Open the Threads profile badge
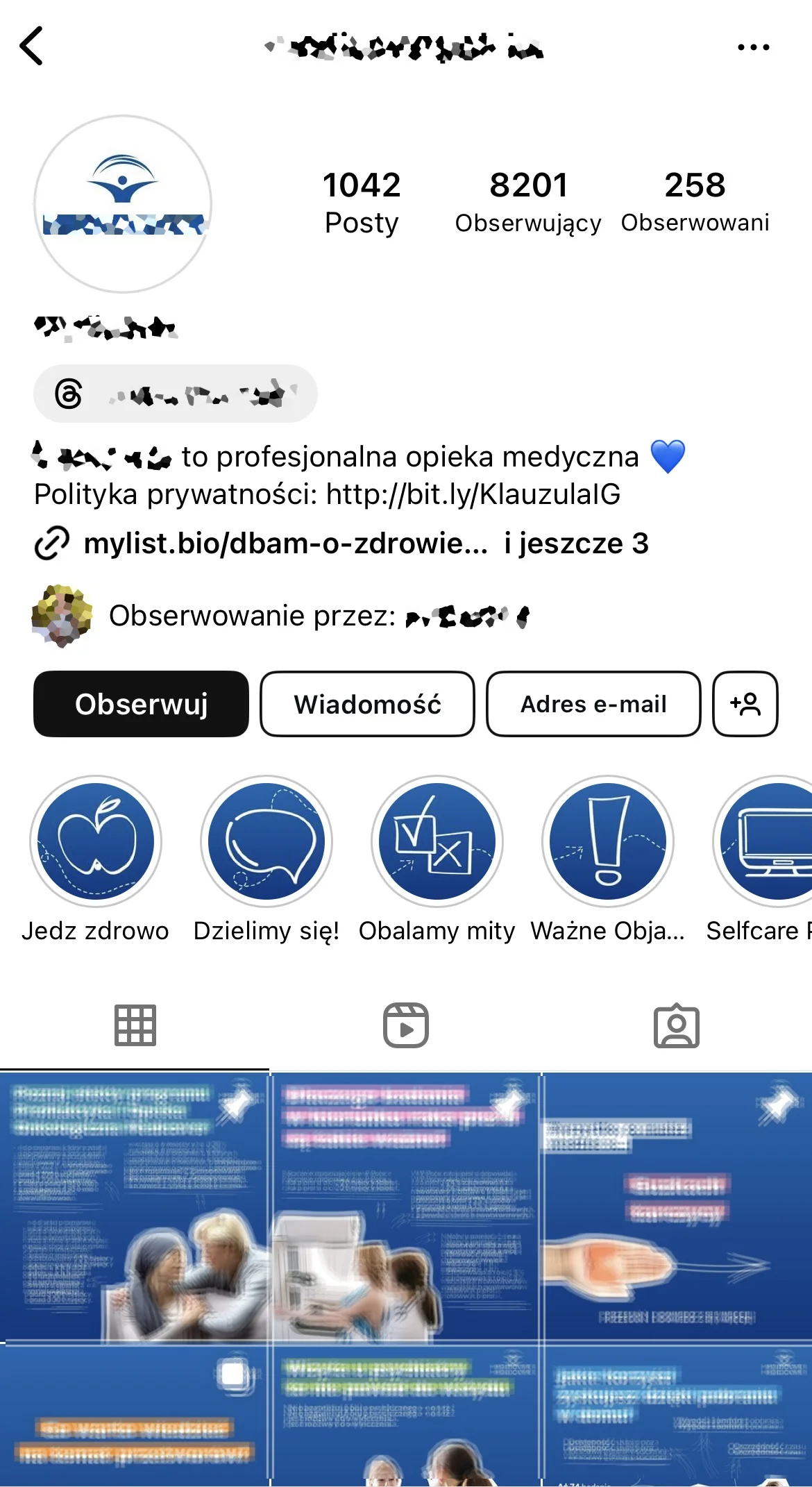The image size is (812, 1487). point(175,394)
